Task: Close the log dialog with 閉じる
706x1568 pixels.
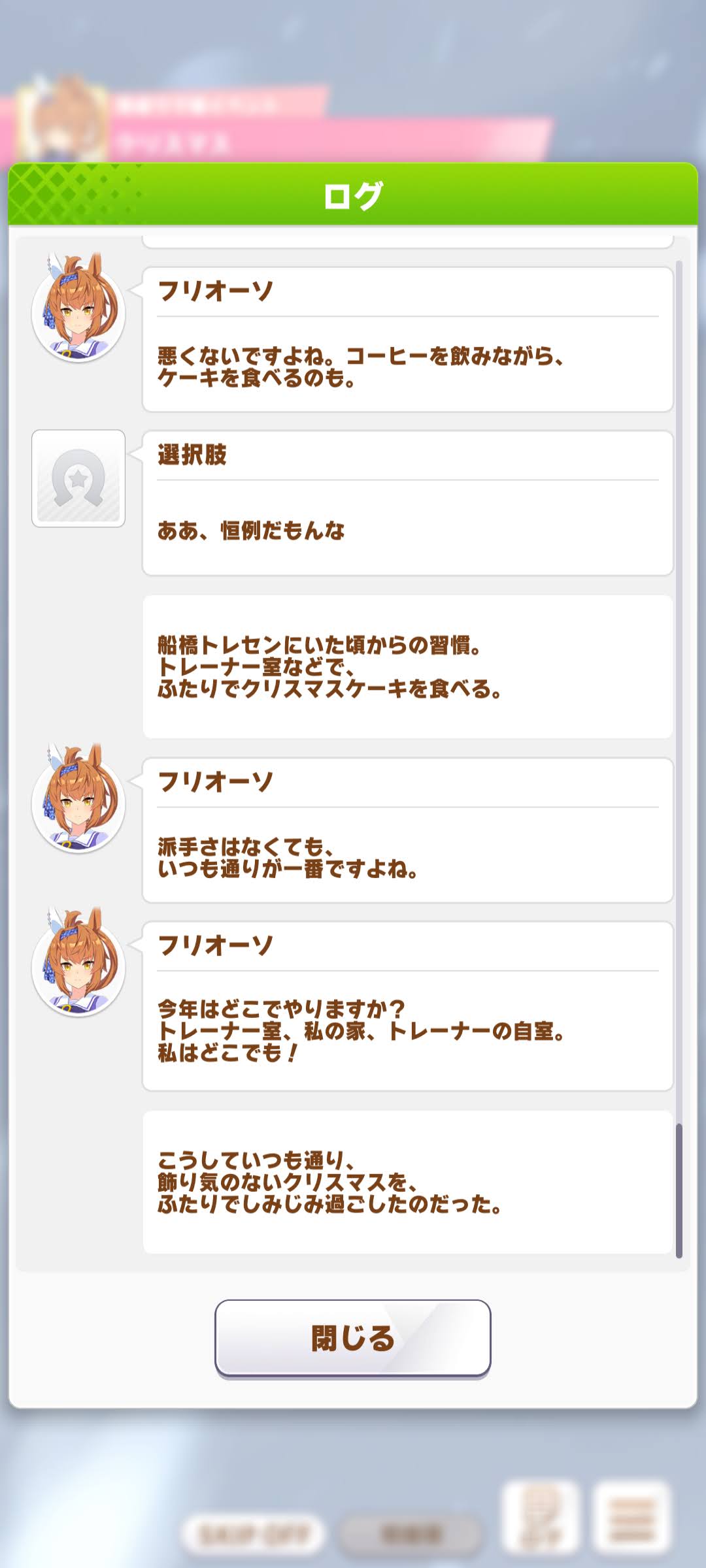Action: click(352, 1337)
